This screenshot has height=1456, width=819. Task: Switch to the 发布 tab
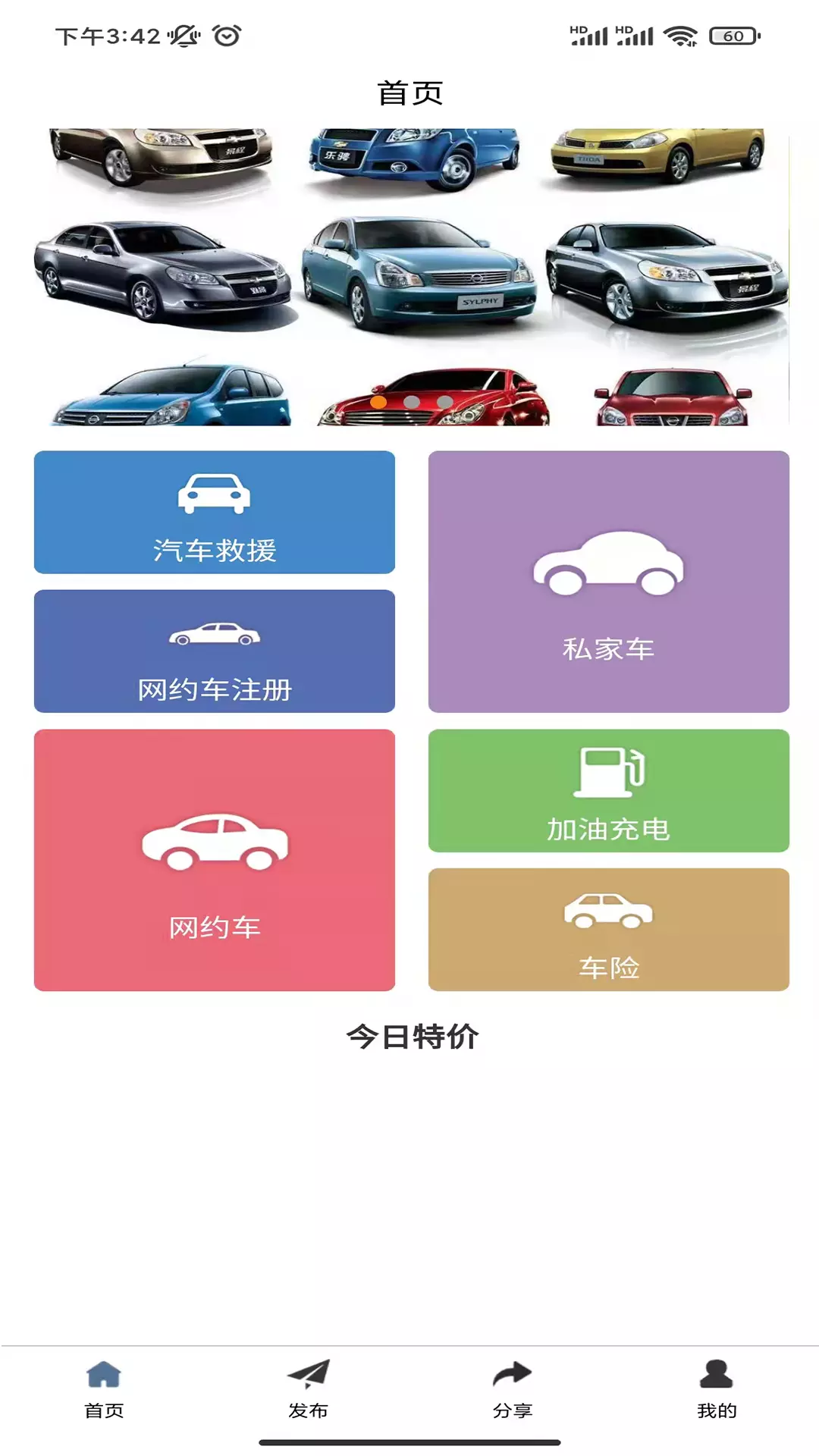(x=308, y=1389)
